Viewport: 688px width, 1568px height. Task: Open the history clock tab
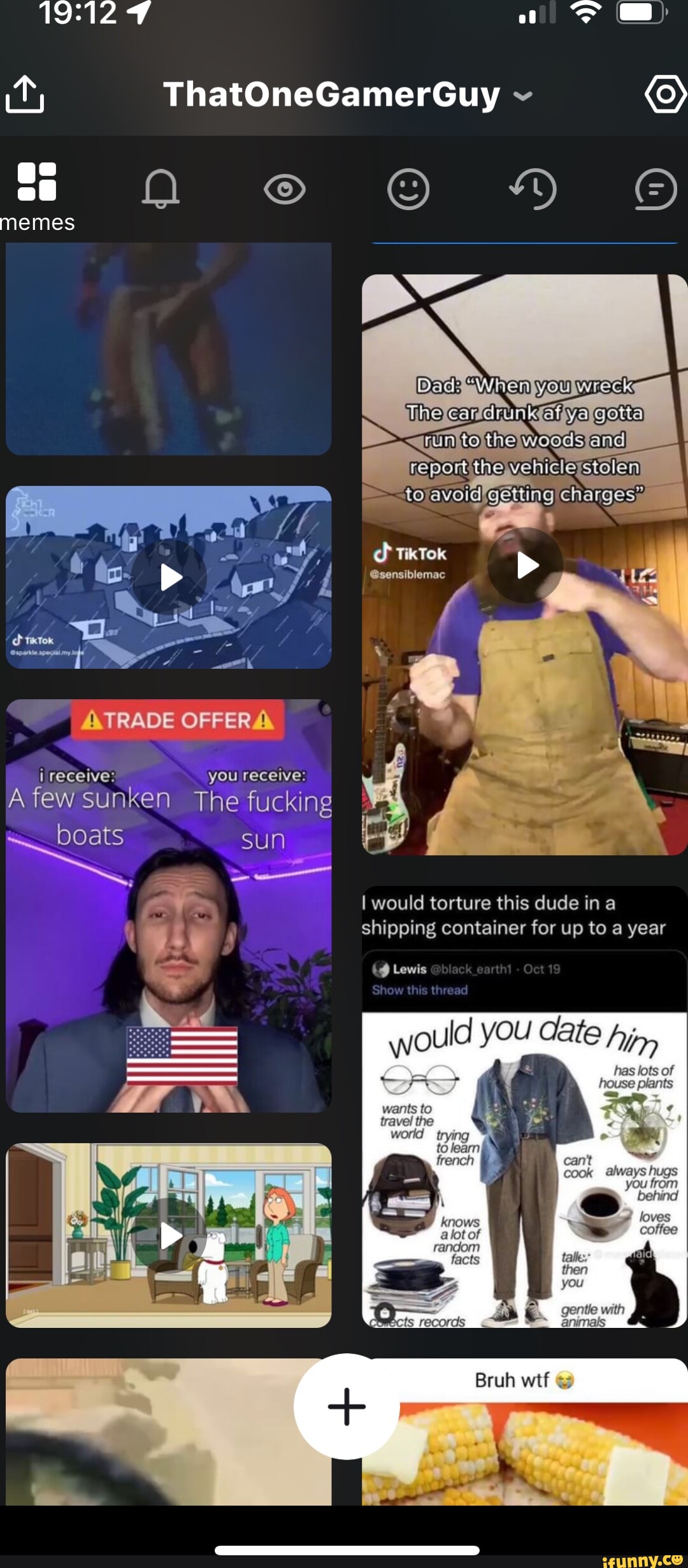pyautogui.click(x=533, y=189)
